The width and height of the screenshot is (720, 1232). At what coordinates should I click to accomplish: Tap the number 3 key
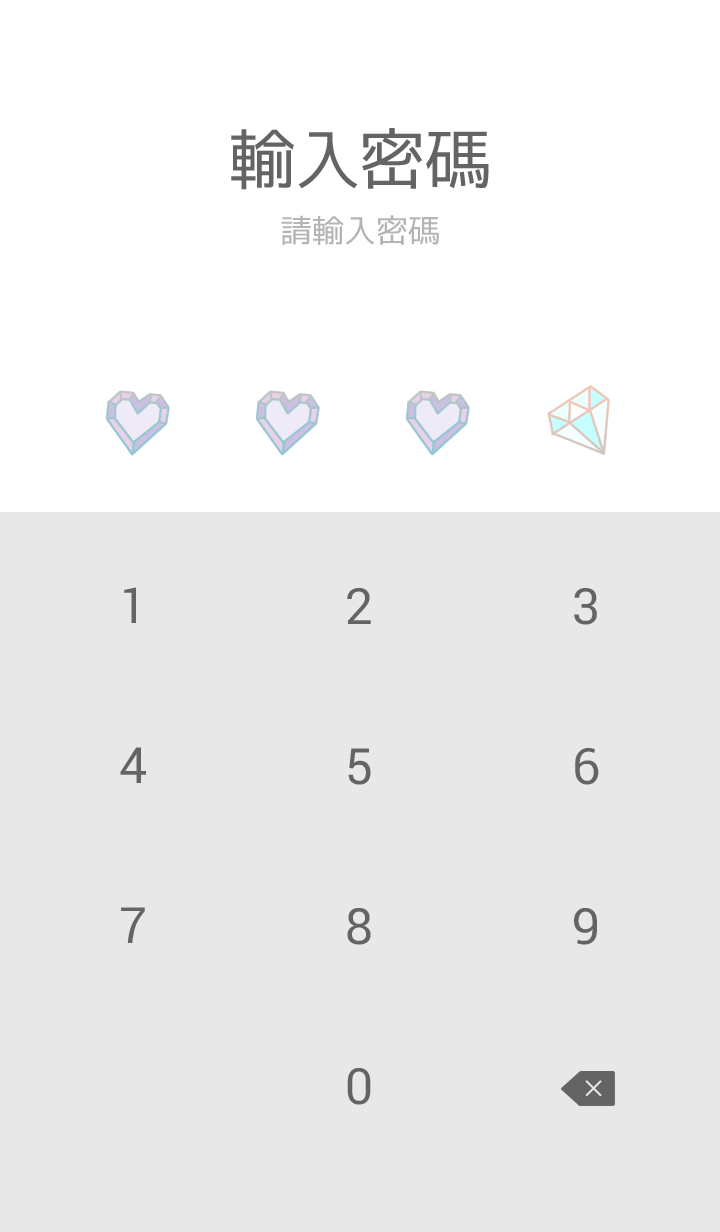[586, 607]
